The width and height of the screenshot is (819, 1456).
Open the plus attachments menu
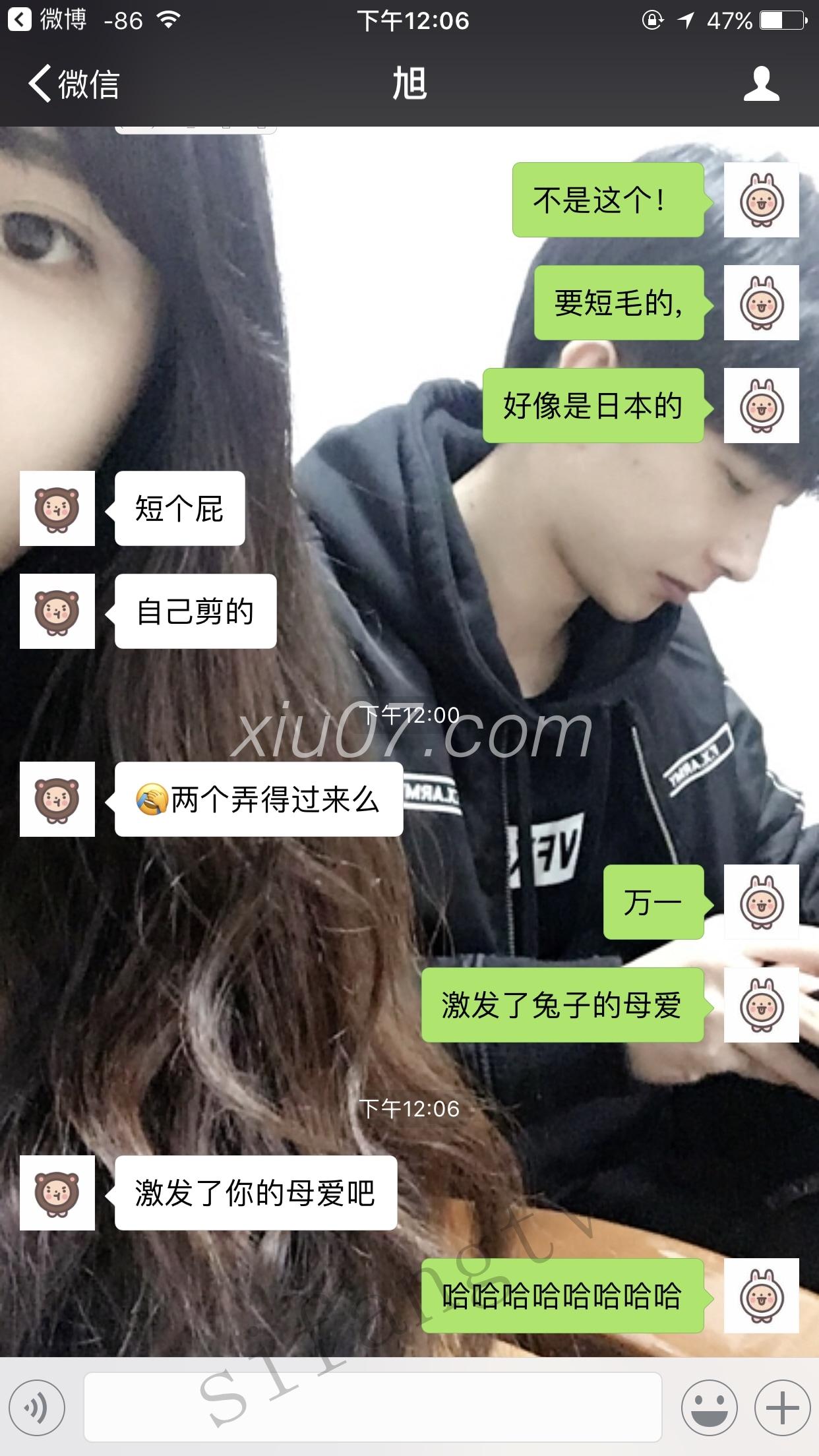[782, 1408]
